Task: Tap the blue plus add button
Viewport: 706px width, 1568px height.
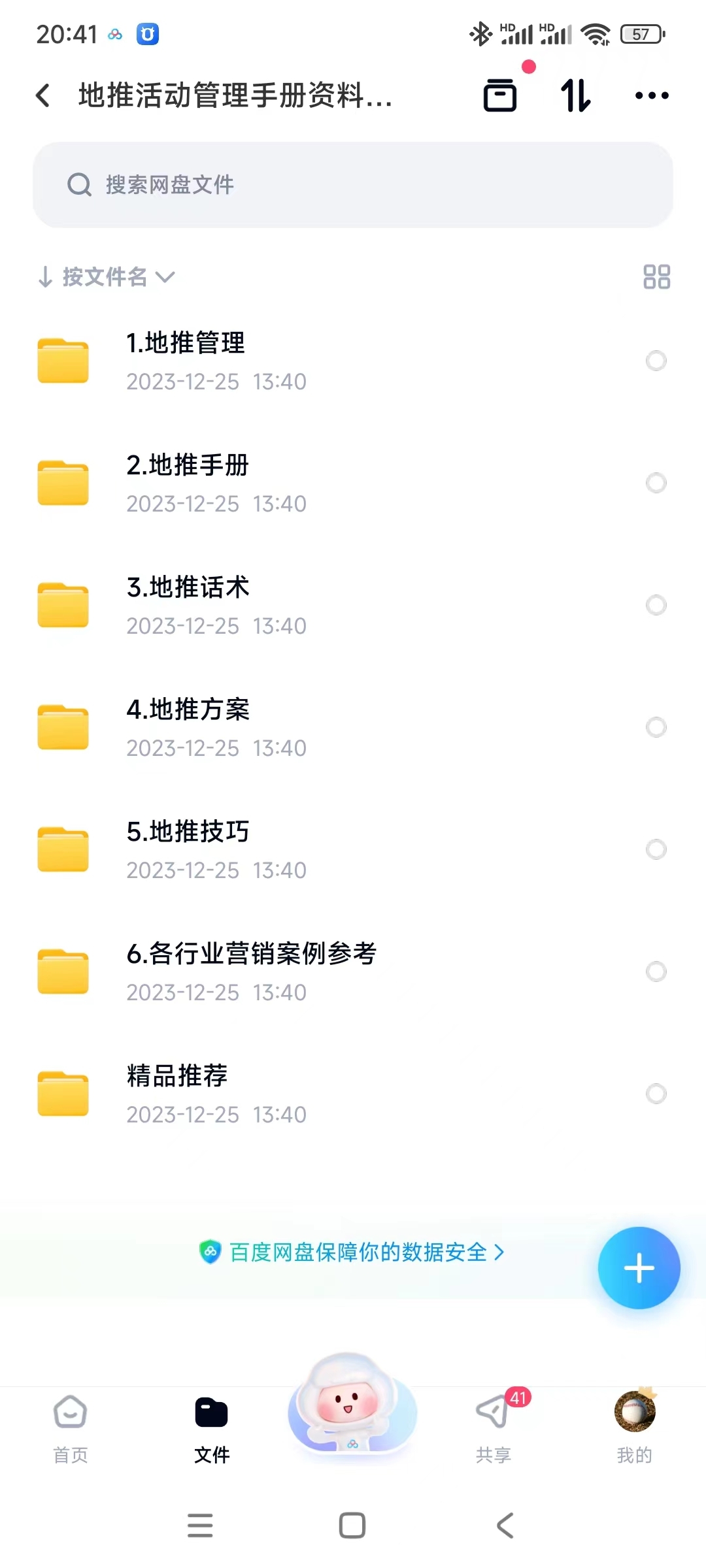Action: [639, 1268]
